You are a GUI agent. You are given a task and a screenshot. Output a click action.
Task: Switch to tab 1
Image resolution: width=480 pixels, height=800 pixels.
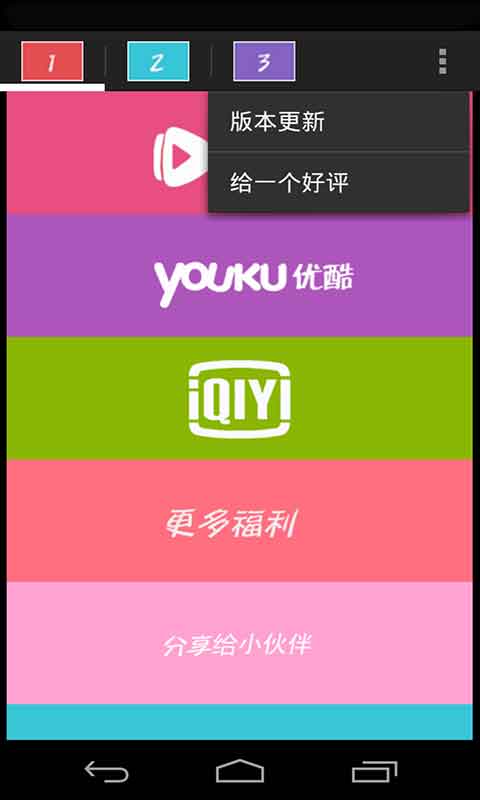point(52,61)
